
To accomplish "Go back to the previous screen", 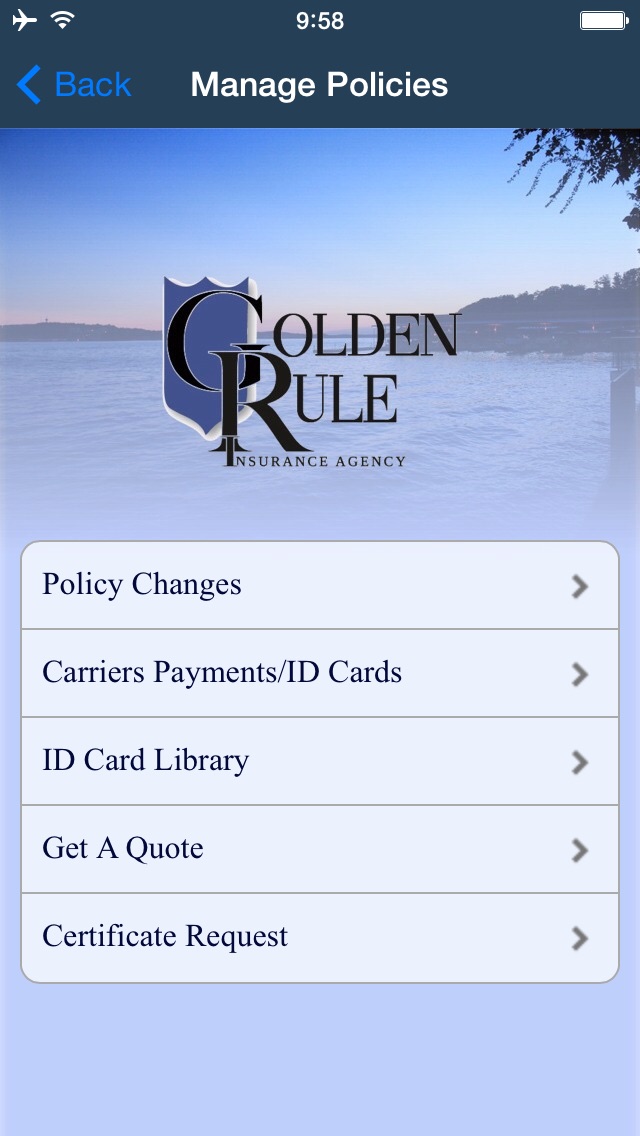I will pos(74,85).
